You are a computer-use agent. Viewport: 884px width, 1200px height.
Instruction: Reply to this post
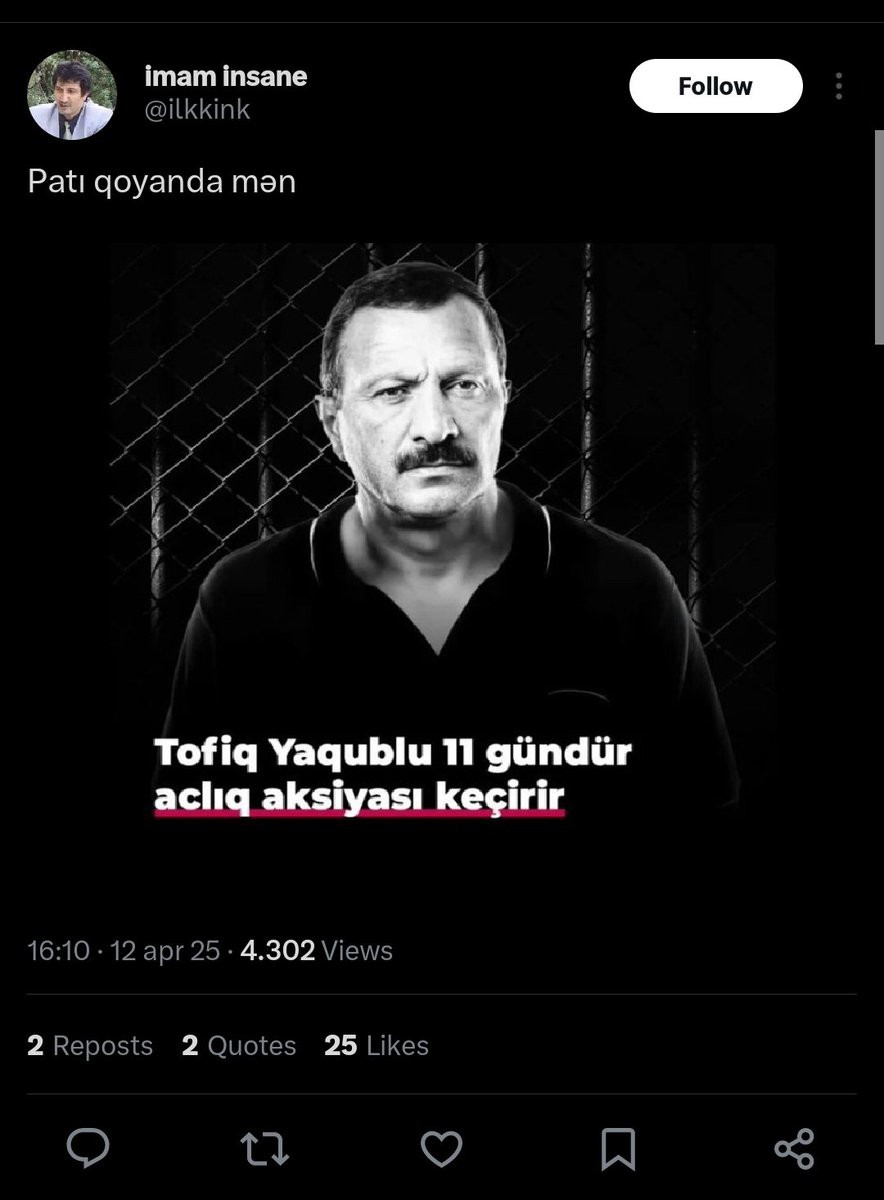pos(88,1149)
